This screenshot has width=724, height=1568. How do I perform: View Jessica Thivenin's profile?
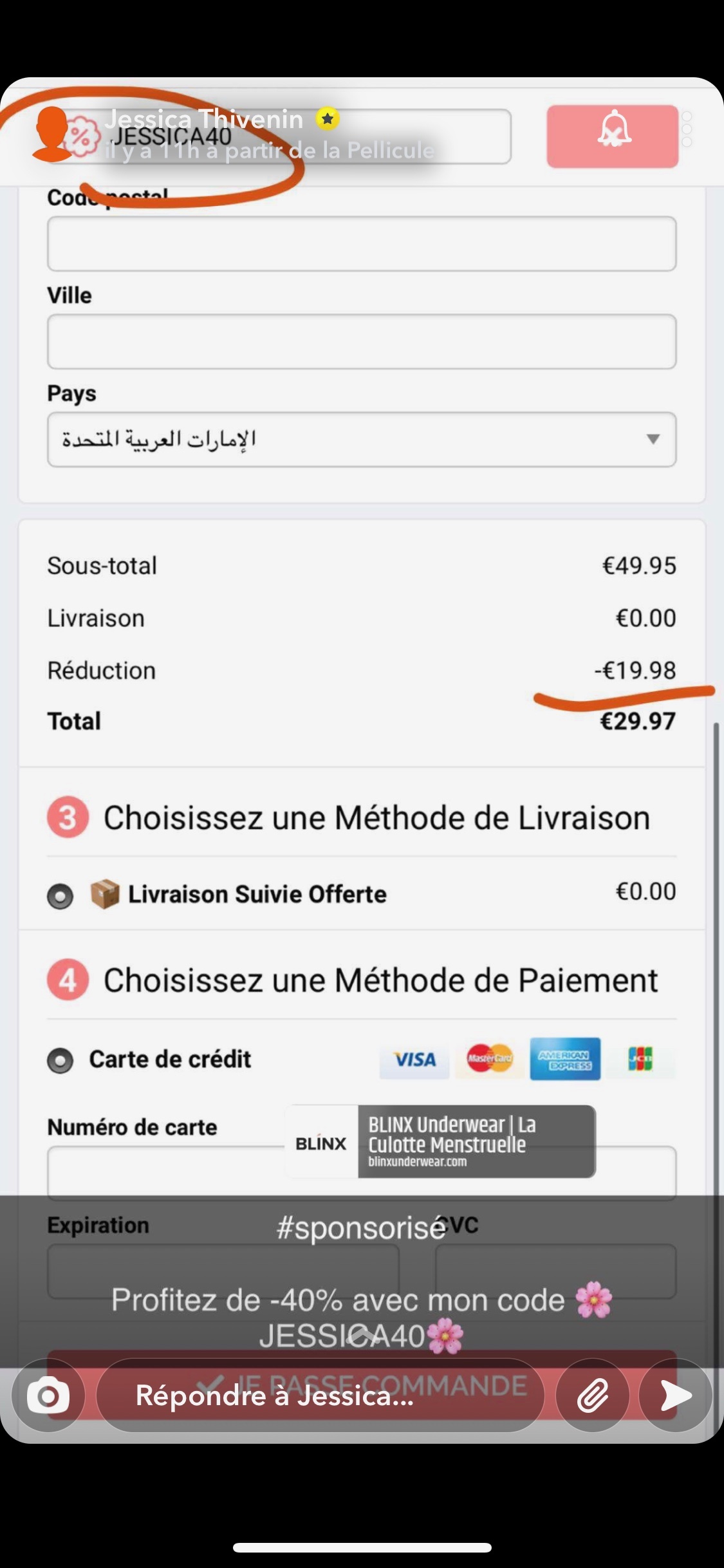[204, 120]
